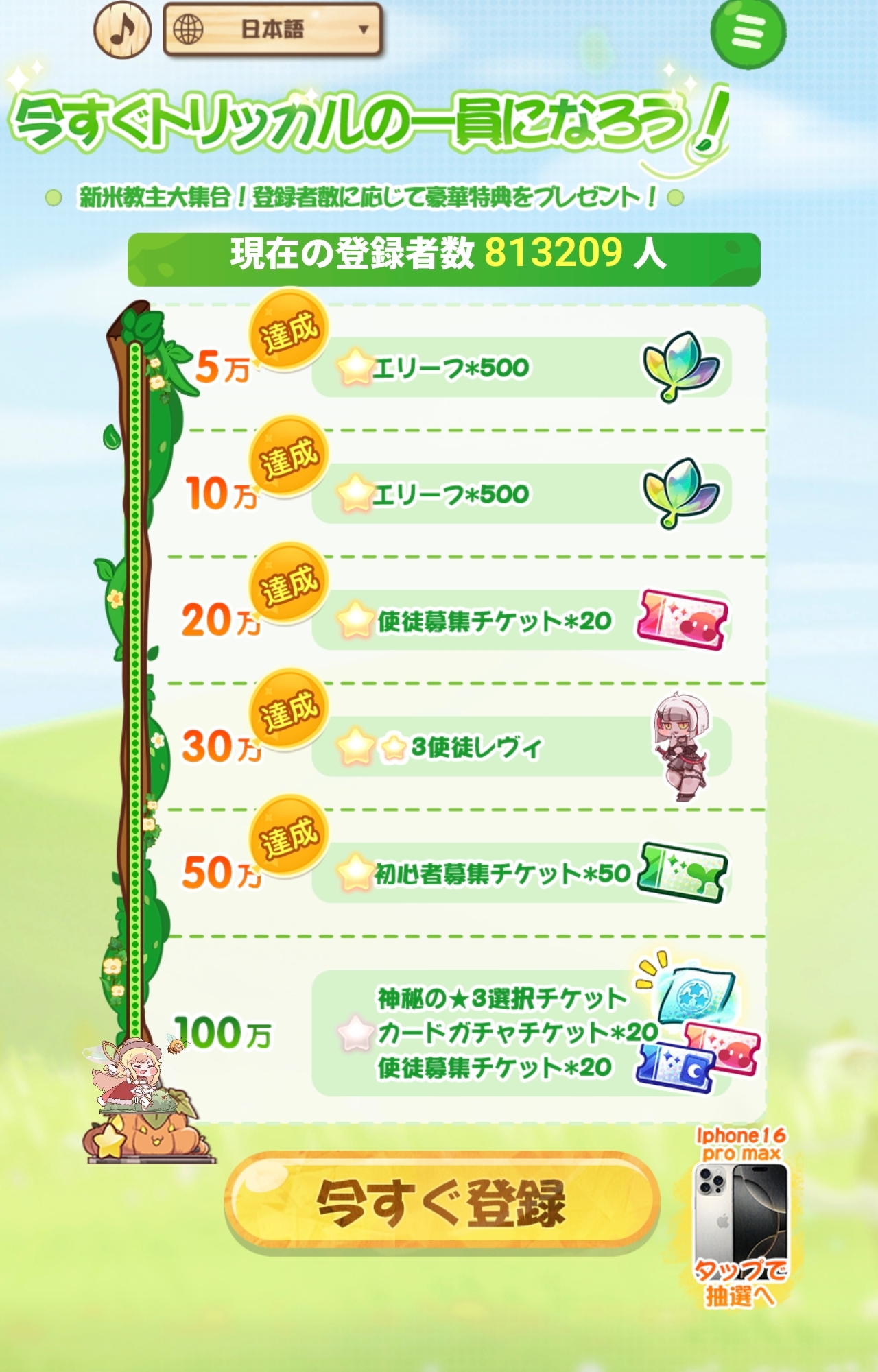Open the 日本語 language dropdown
Viewport: 878px width, 1372px height.
point(272,29)
